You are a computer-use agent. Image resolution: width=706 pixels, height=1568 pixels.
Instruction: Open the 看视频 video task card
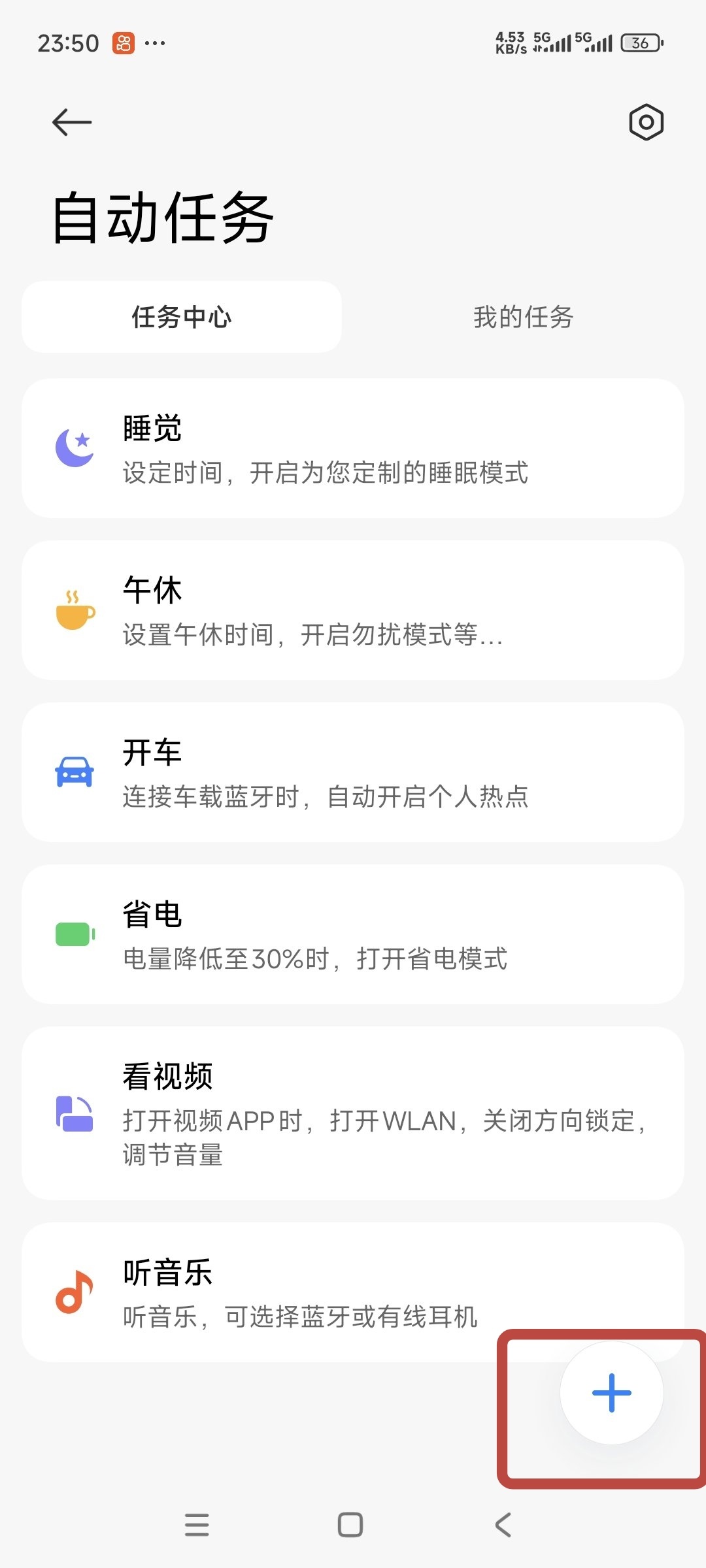[x=353, y=1113]
